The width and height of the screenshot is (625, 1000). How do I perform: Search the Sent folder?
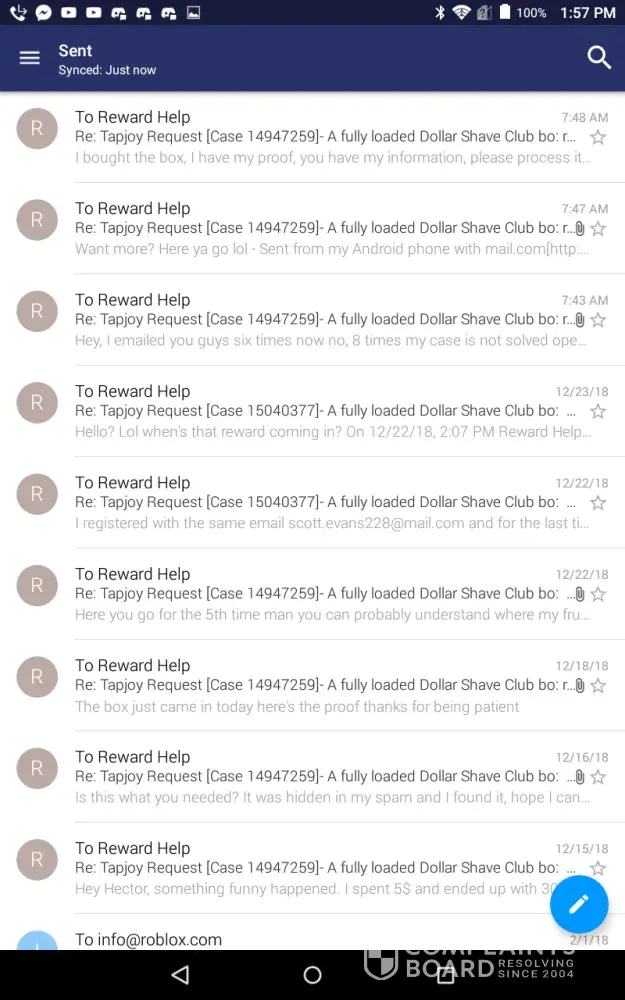tap(598, 58)
